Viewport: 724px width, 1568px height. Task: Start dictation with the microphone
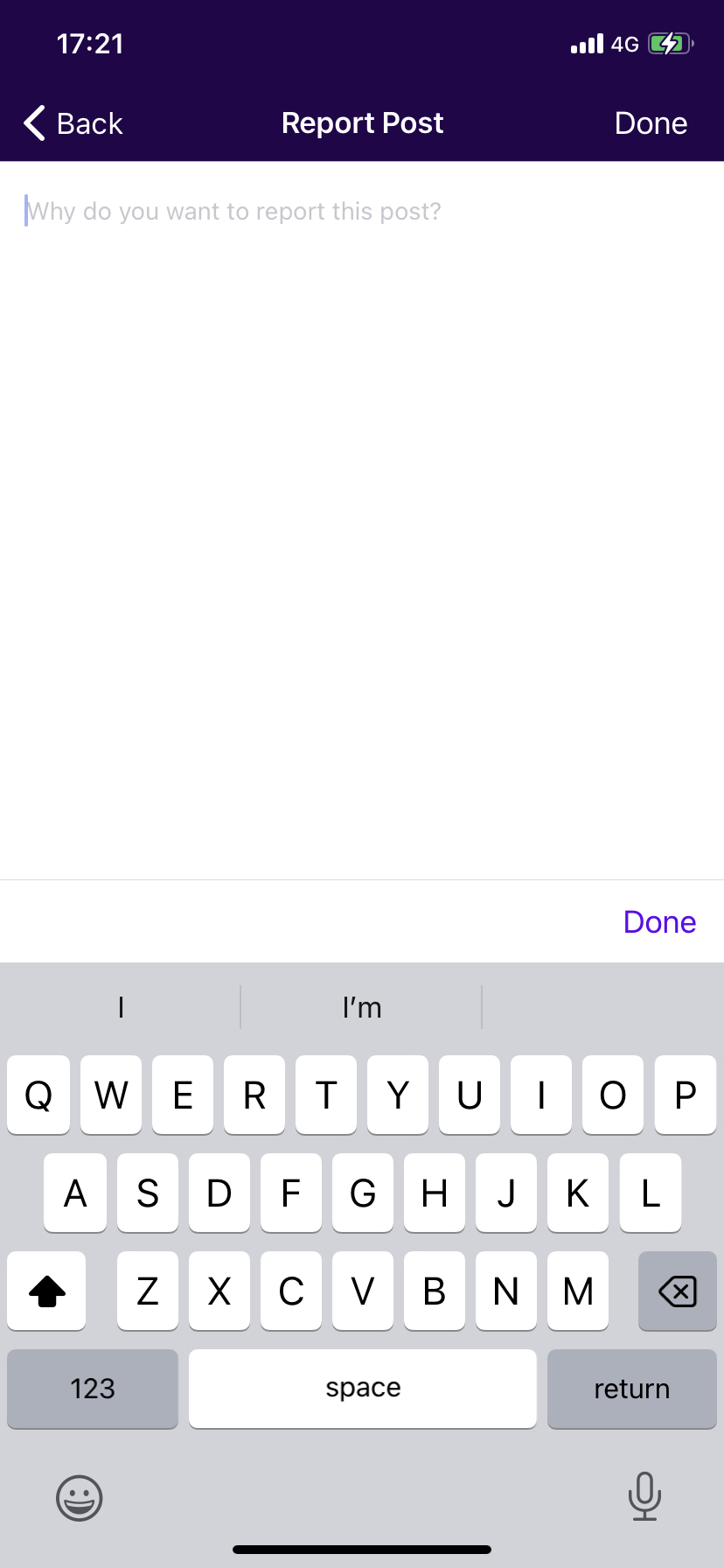point(644,1495)
